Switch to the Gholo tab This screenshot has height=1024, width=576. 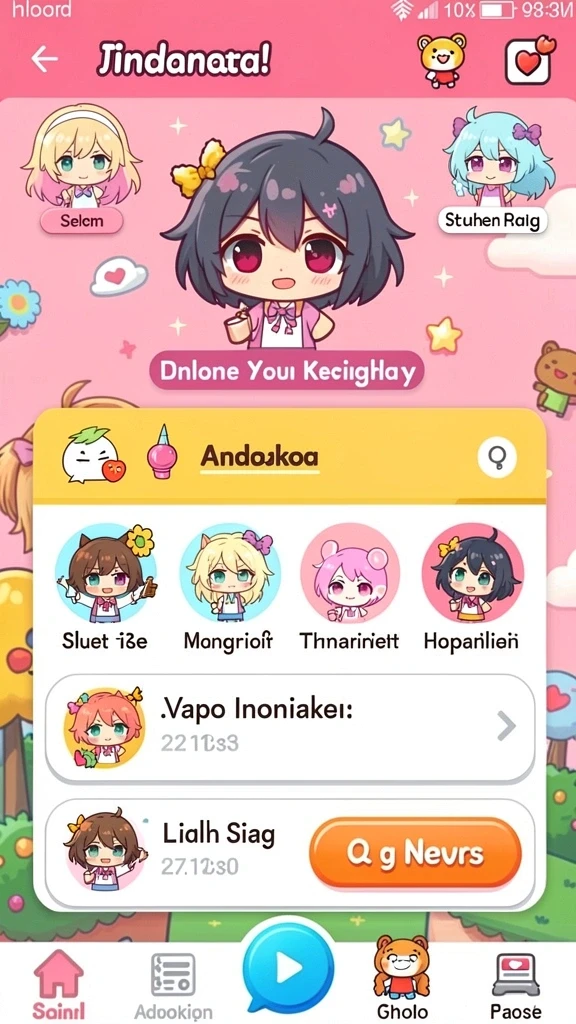tap(402, 978)
